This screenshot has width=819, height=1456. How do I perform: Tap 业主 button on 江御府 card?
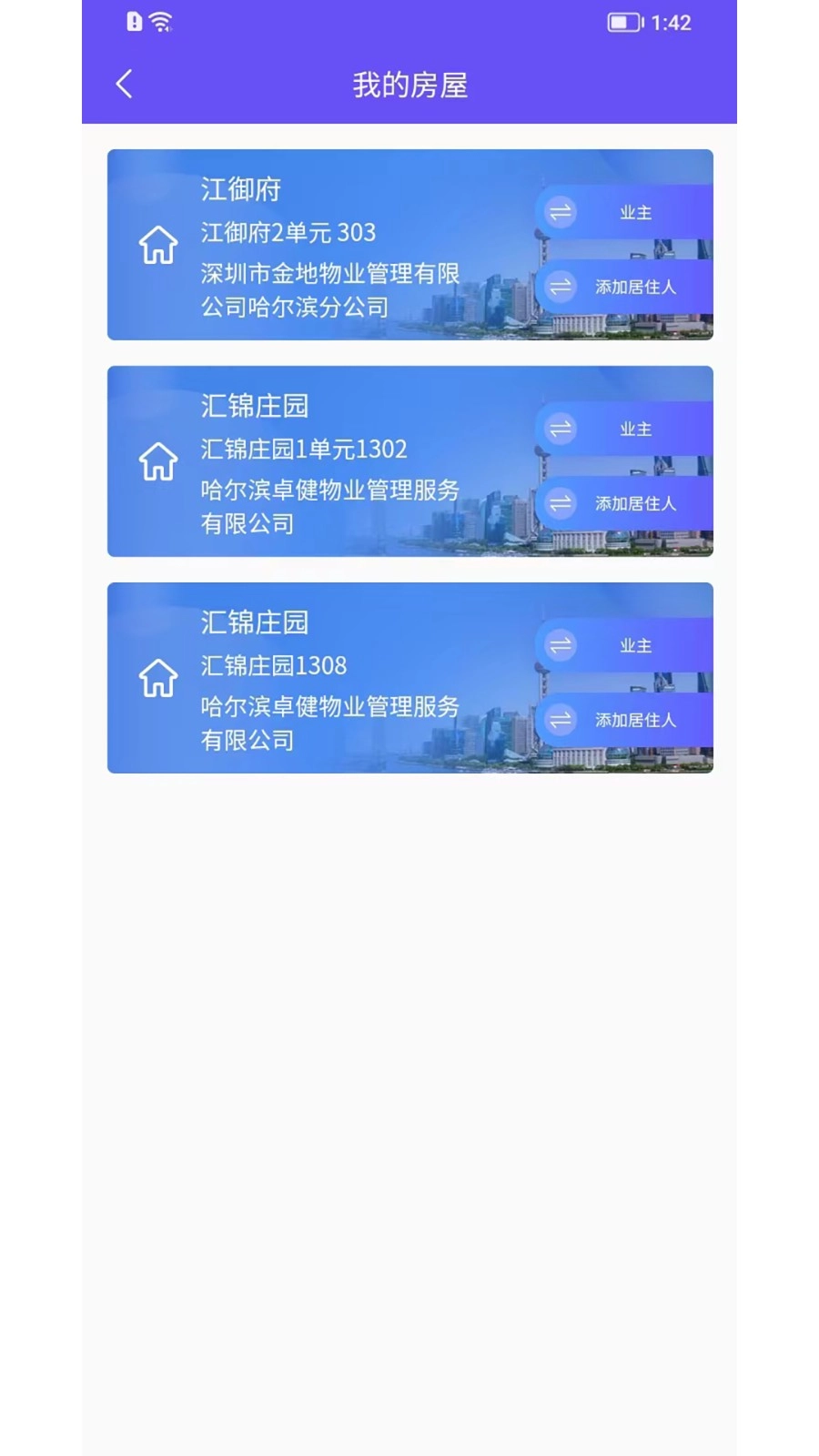pyautogui.click(x=623, y=212)
